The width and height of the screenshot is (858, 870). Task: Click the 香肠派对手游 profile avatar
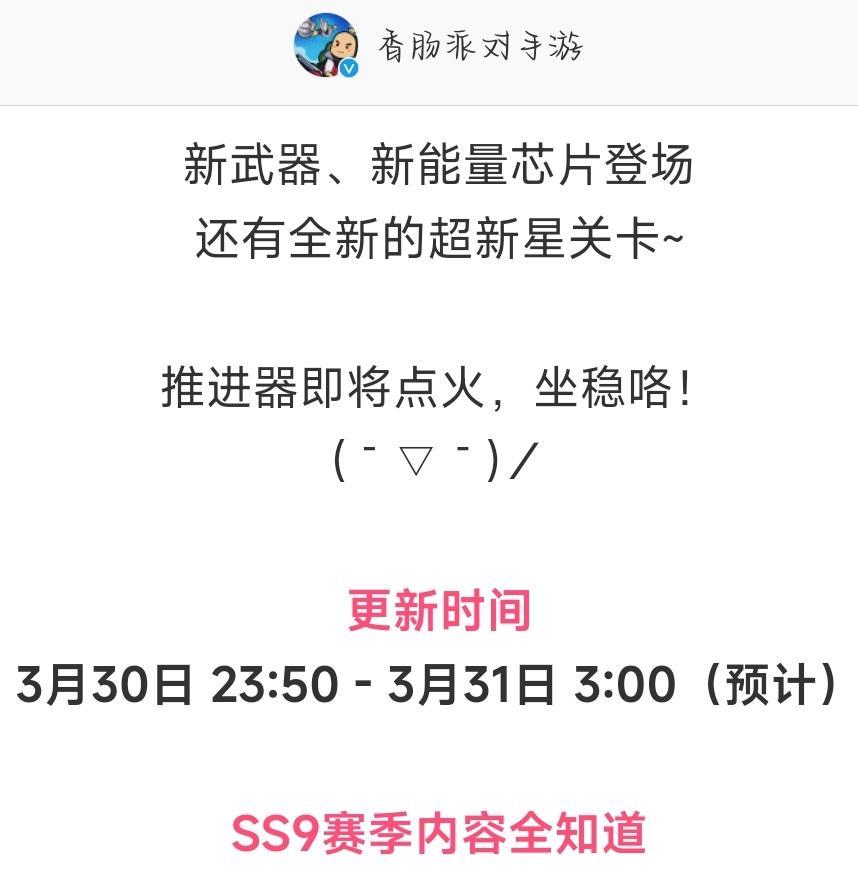coord(323,45)
